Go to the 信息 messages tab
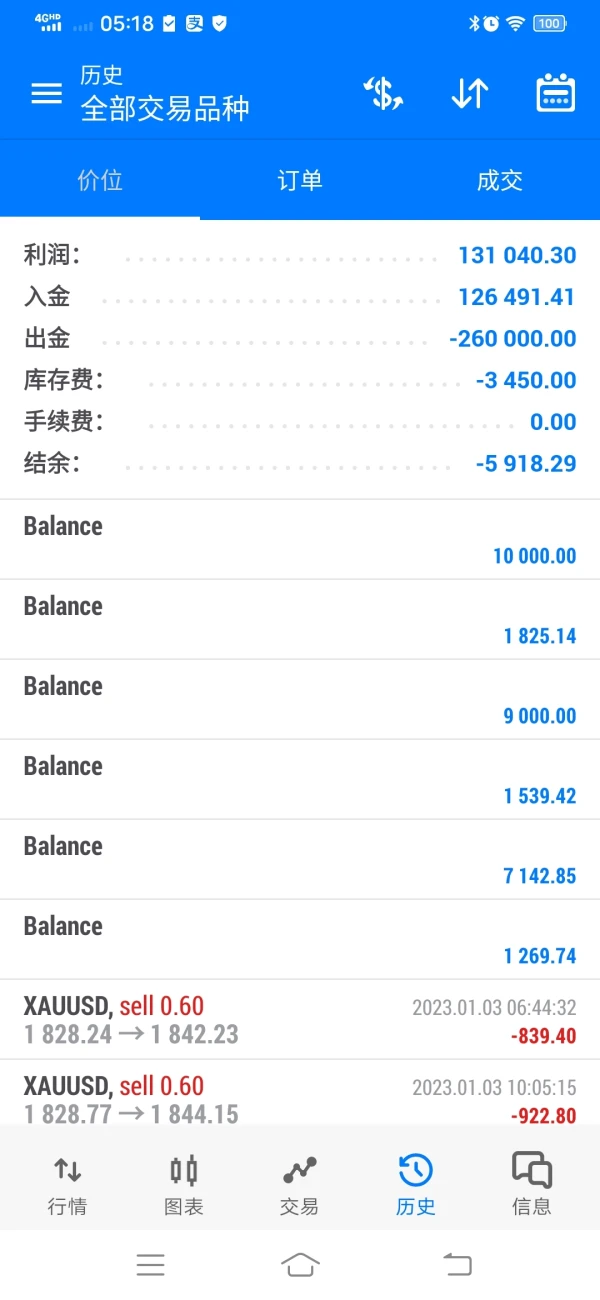The height and width of the screenshot is (1300, 600). (x=531, y=1183)
